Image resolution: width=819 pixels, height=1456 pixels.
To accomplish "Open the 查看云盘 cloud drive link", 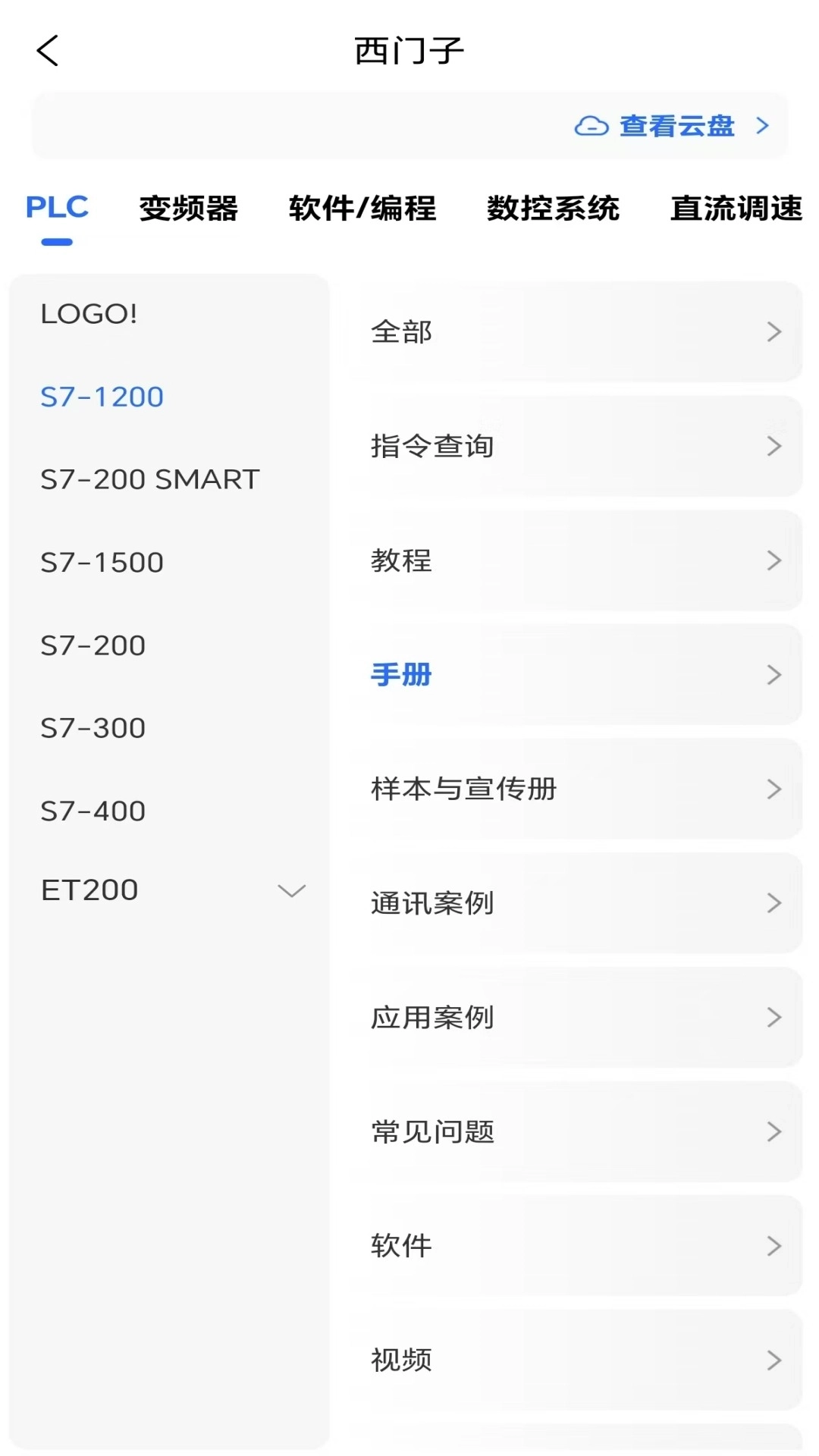I will pyautogui.click(x=676, y=126).
